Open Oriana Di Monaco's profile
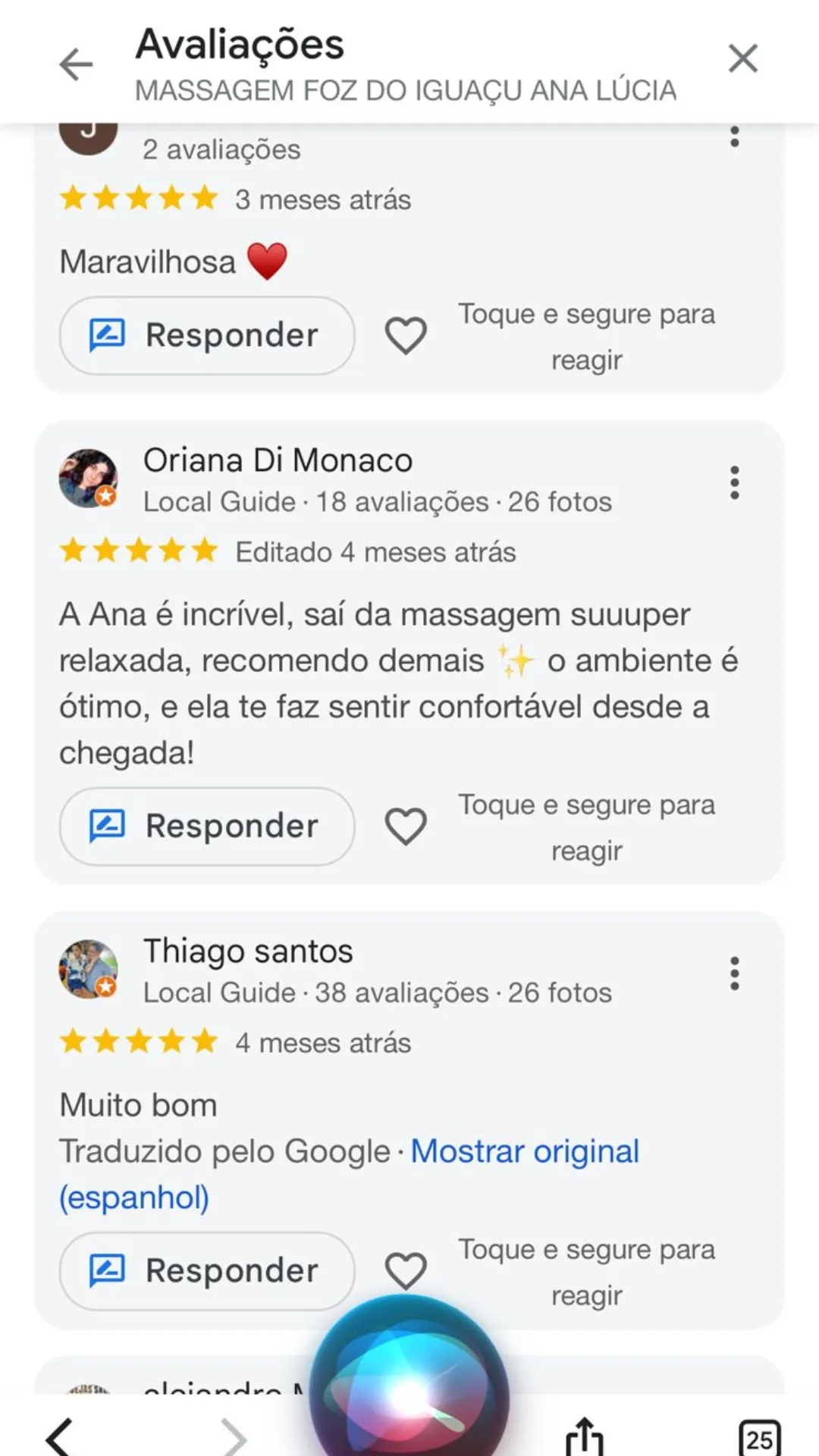The image size is (819, 1456). [x=278, y=460]
